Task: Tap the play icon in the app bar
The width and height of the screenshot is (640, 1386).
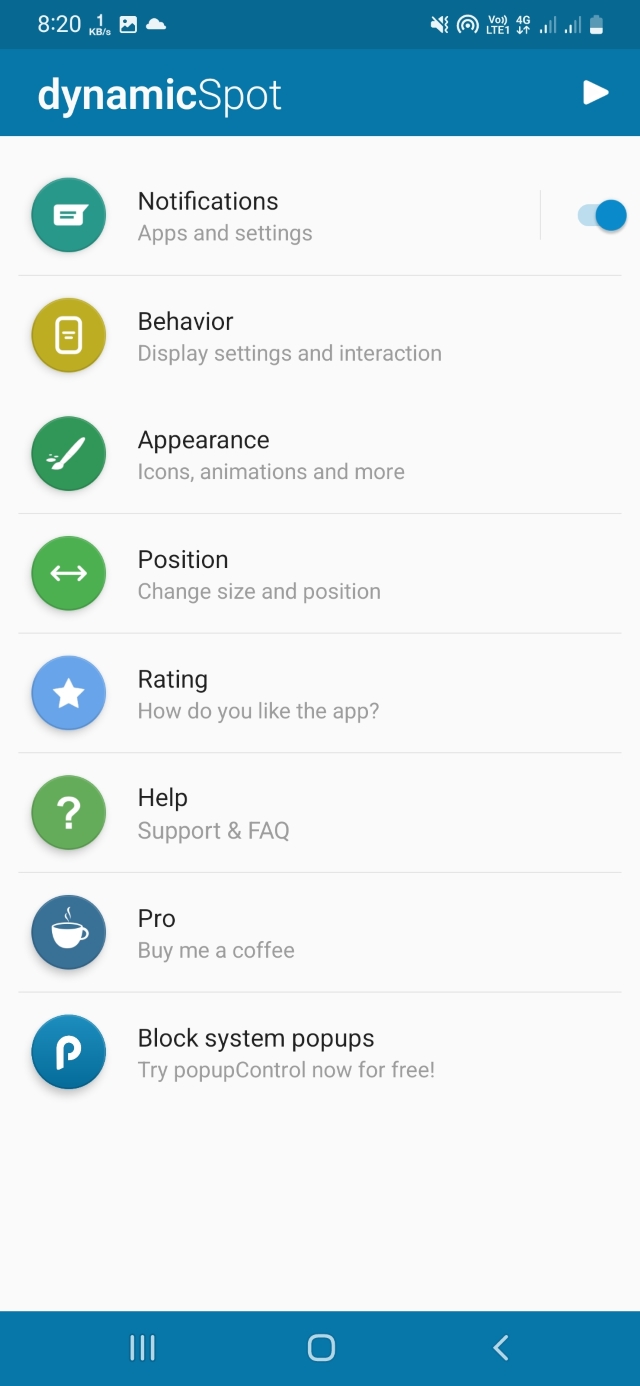Action: tap(596, 93)
